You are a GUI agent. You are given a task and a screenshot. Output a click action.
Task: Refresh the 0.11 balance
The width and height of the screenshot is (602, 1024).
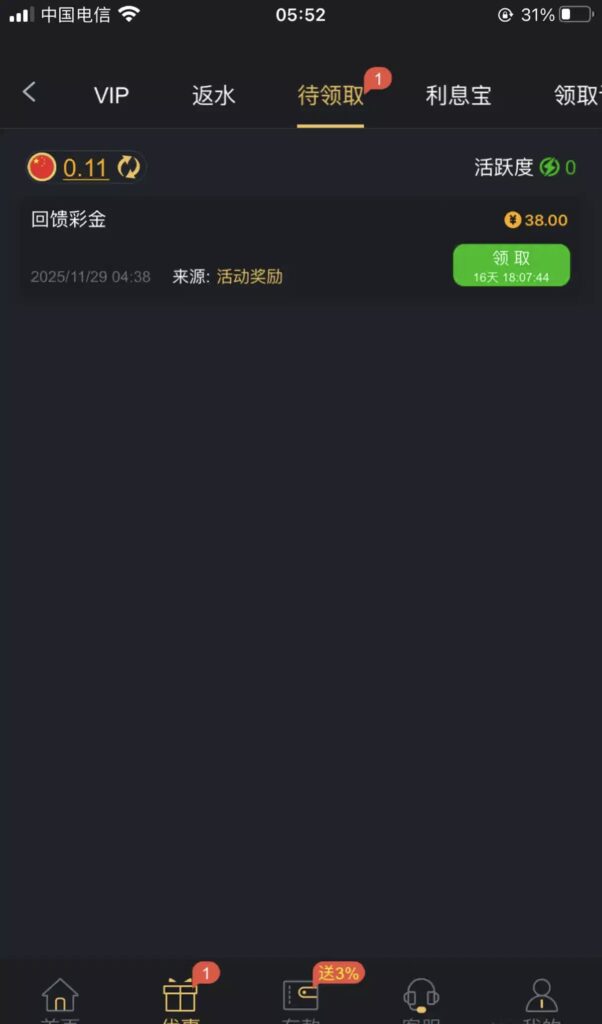[128, 168]
